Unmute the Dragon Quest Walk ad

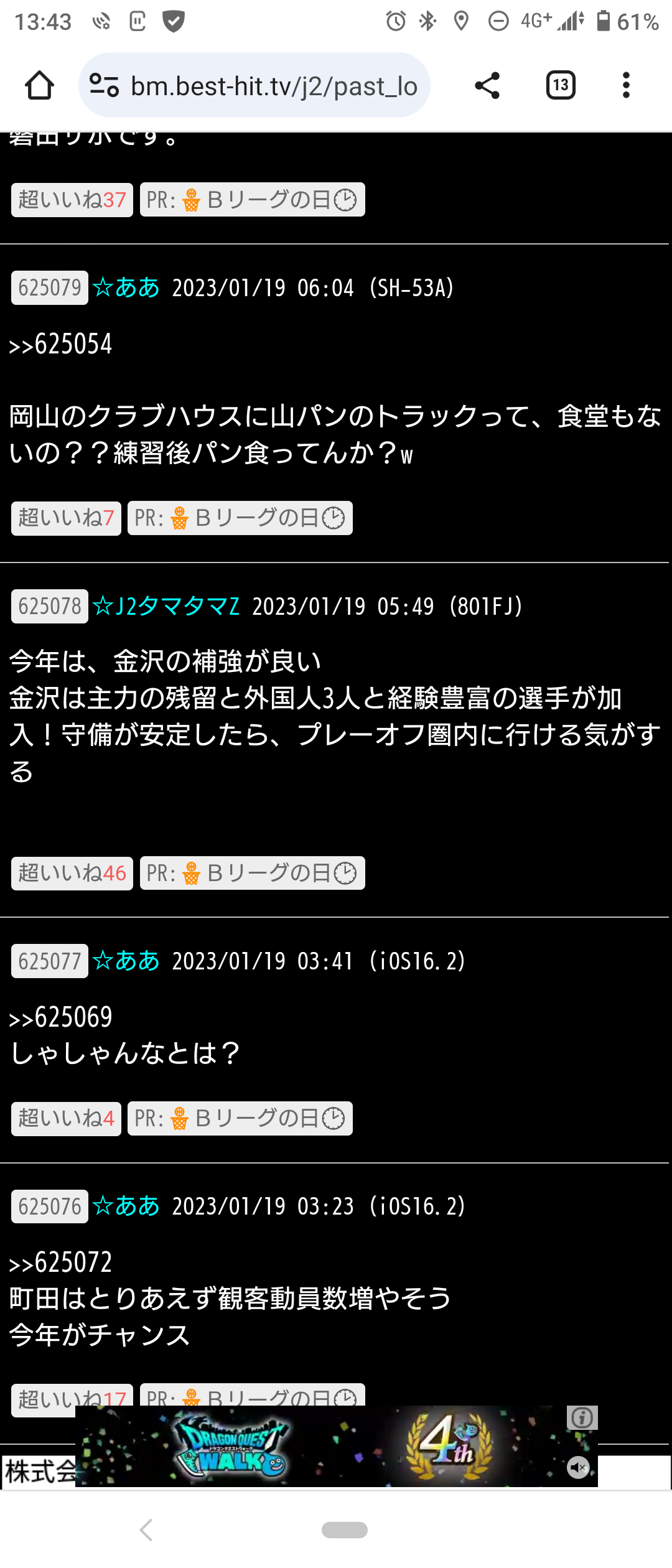pos(578,1468)
